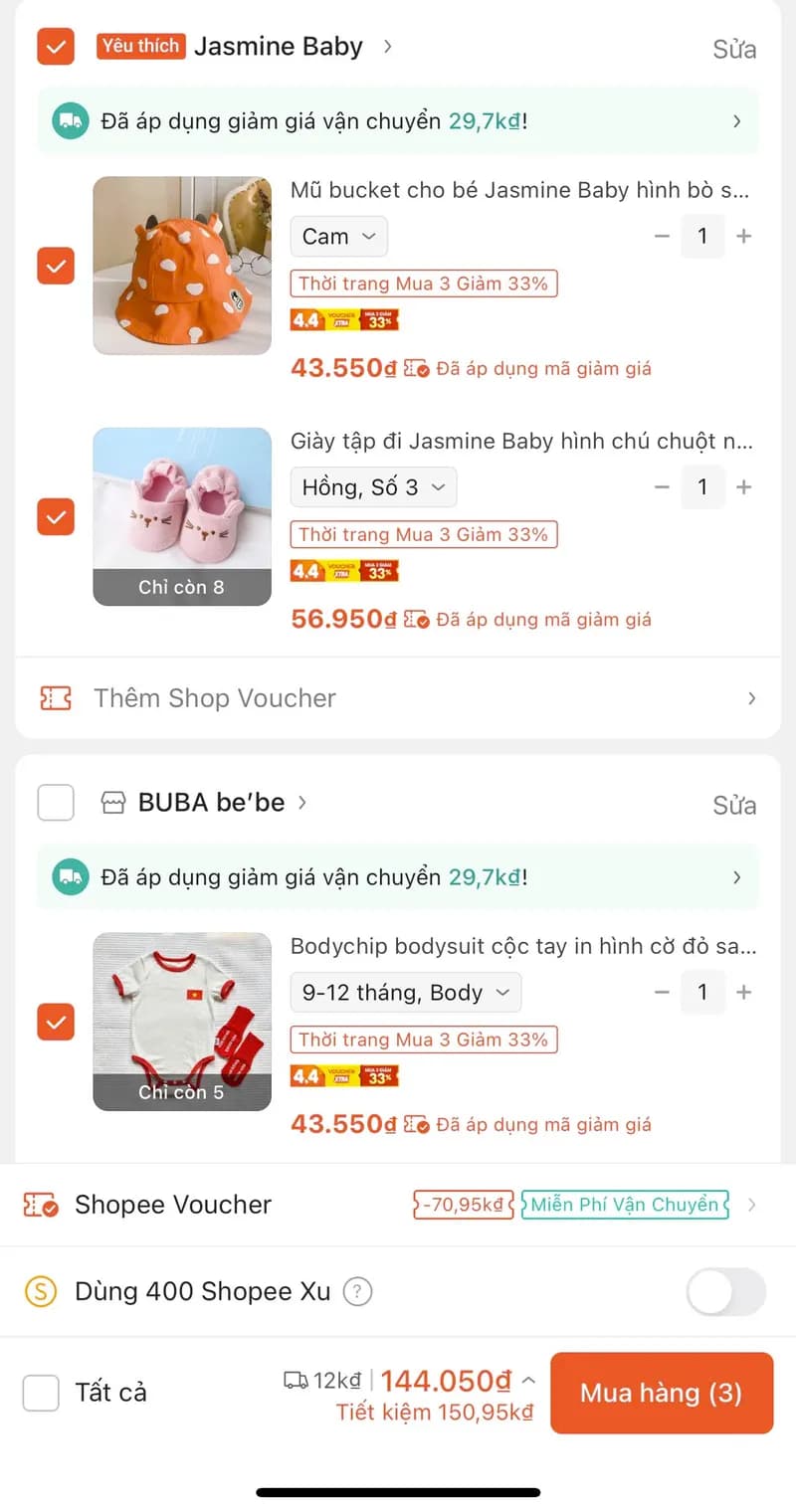Image resolution: width=796 pixels, height=1512 pixels.
Task: Open the bodysuit product thumbnail
Action: pyautogui.click(x=182, y=1022)
